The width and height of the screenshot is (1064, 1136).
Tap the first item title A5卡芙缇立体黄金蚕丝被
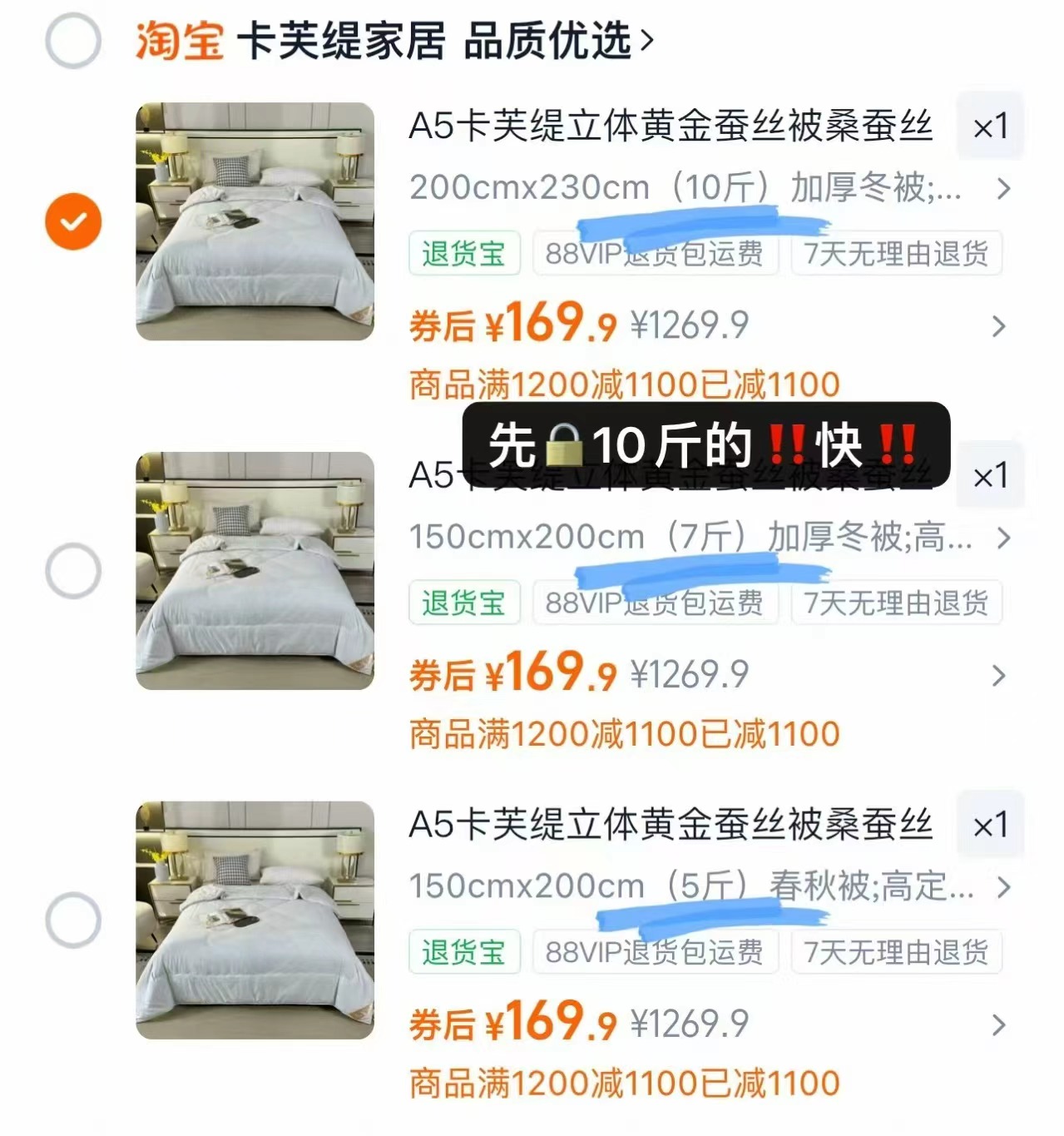(668, 126)
